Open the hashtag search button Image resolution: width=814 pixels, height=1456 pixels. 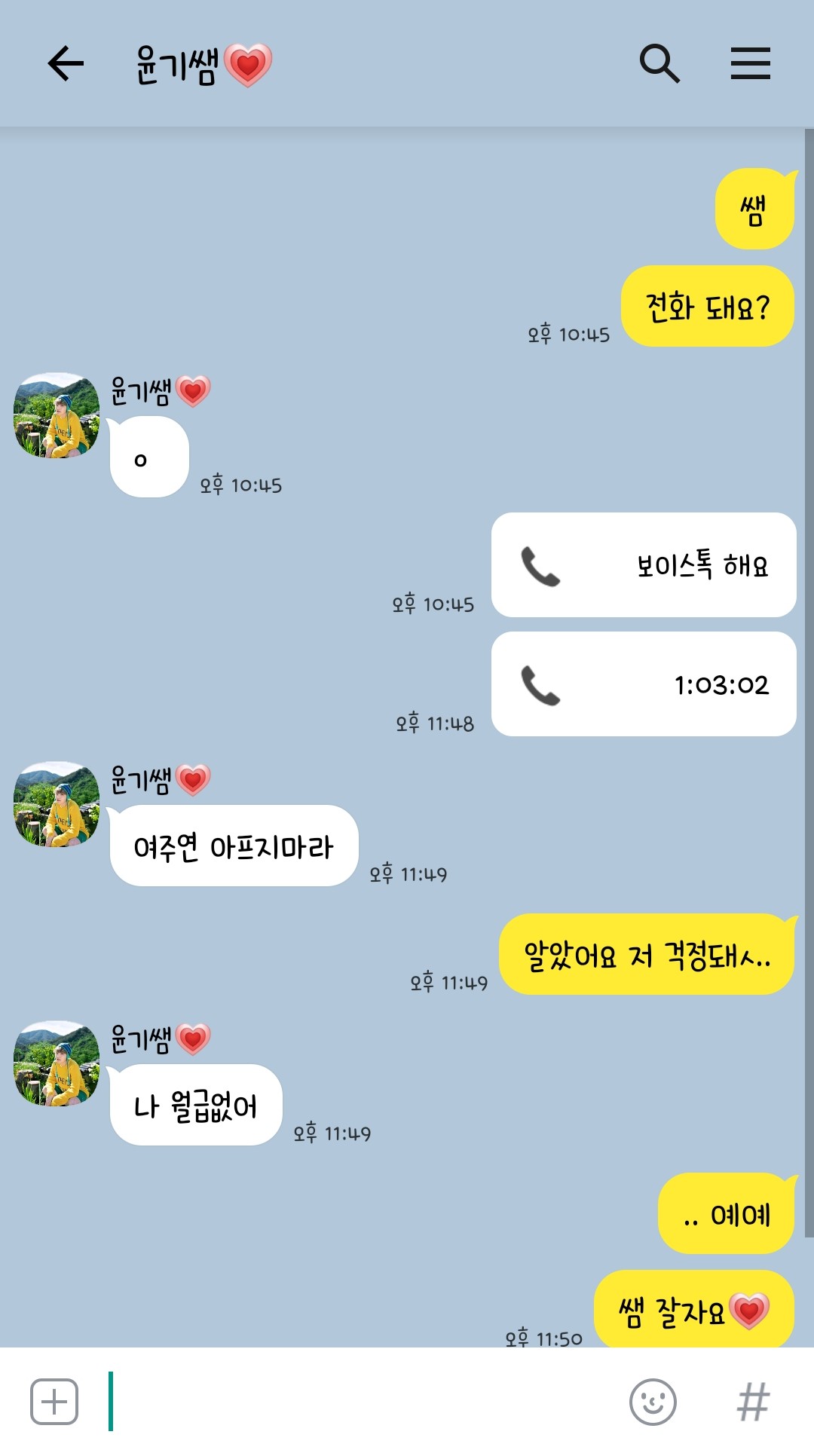(x=753, y=1402)
